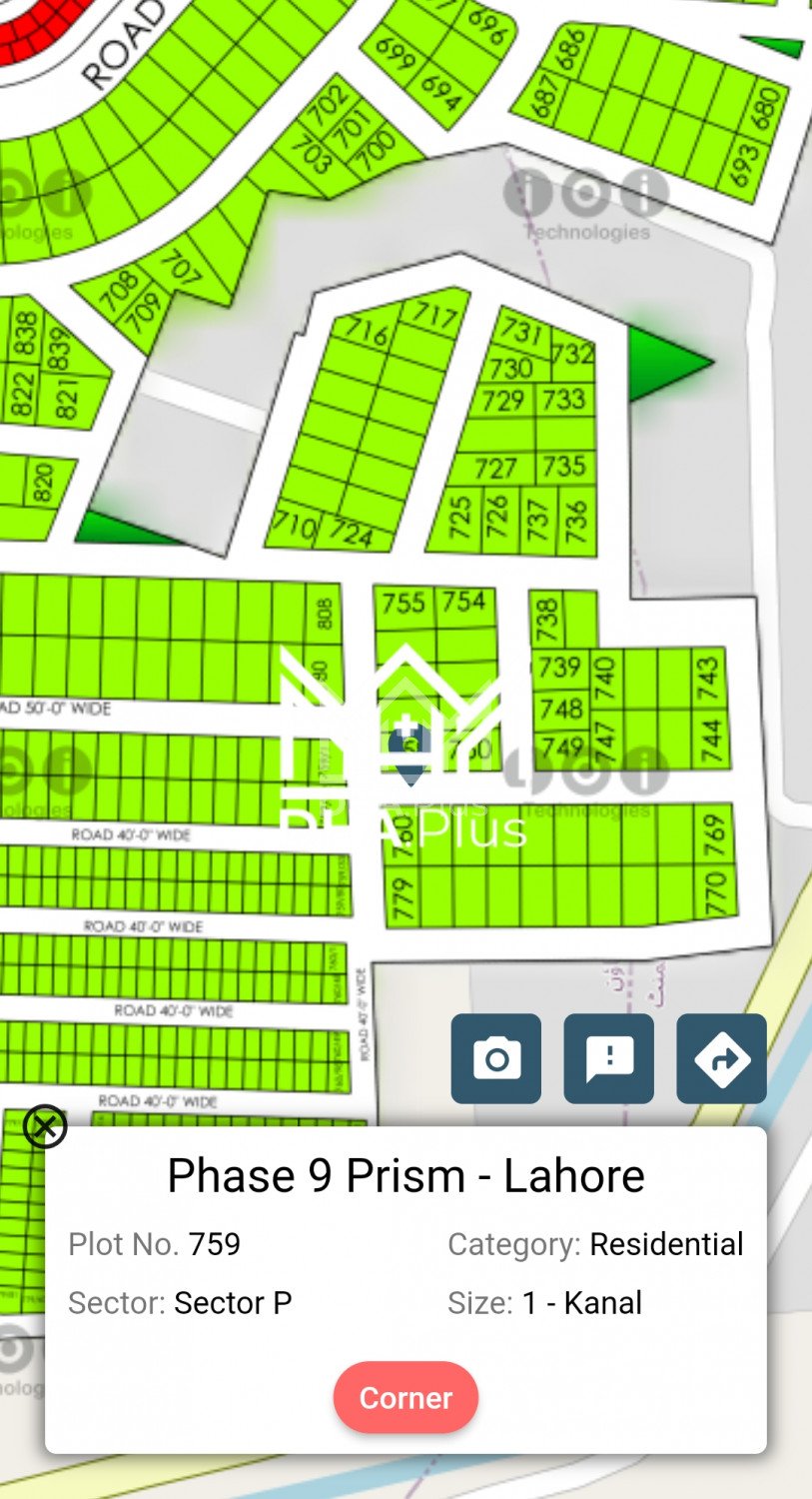The width and height of the screenshot is (812, 1499).
Task: Tap the camera screenshot button
Action: coord(495,1058)
